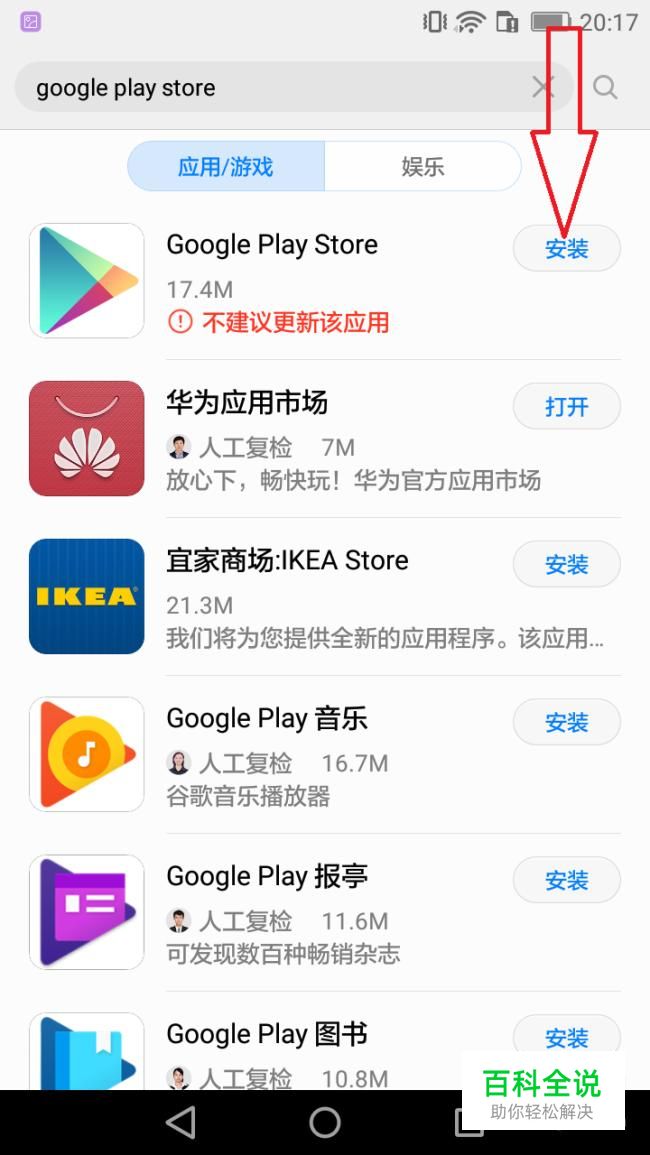Screen dimensions: 650x1155
Task: Return to home screen via home button
Action: (x=325, y=1122)
